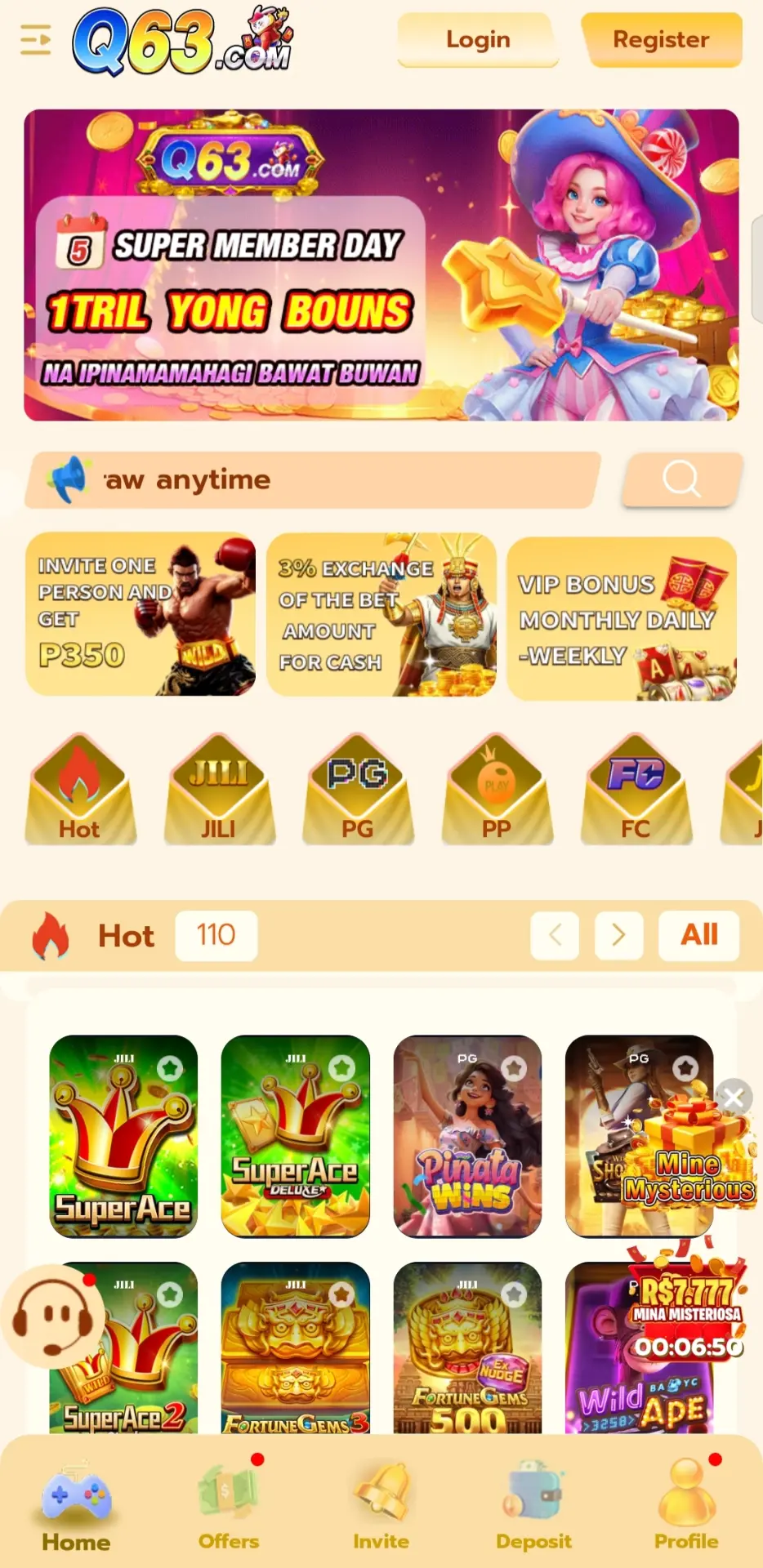View All hot games

(699, 935)
